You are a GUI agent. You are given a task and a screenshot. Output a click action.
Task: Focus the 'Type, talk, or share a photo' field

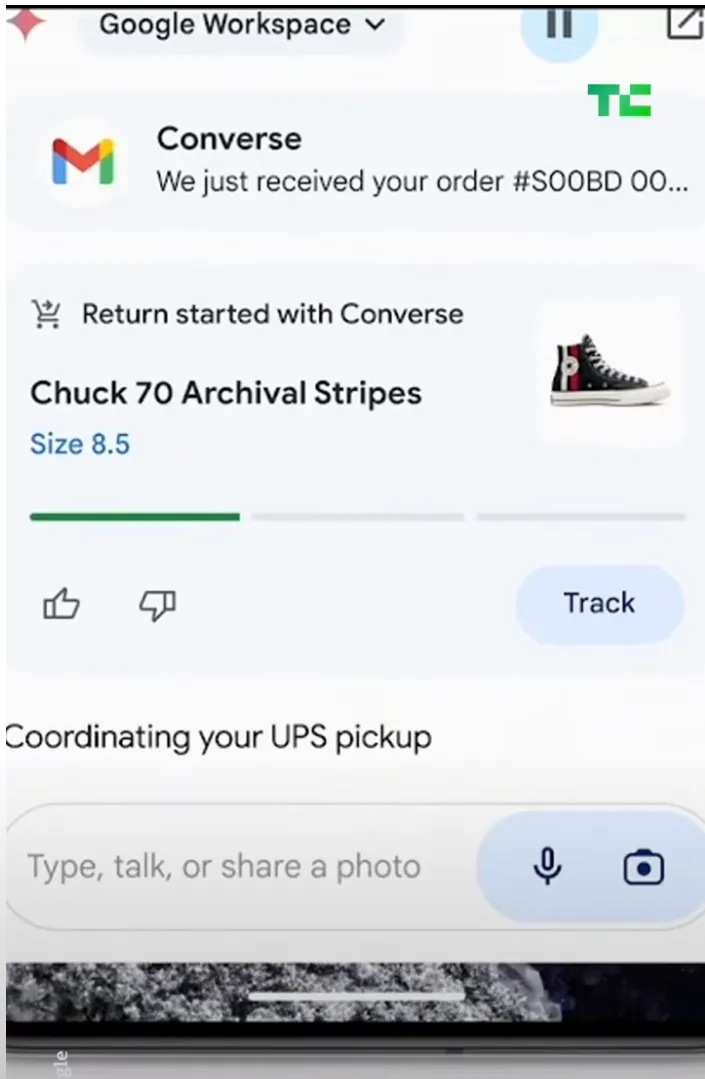tap(224, 866)
